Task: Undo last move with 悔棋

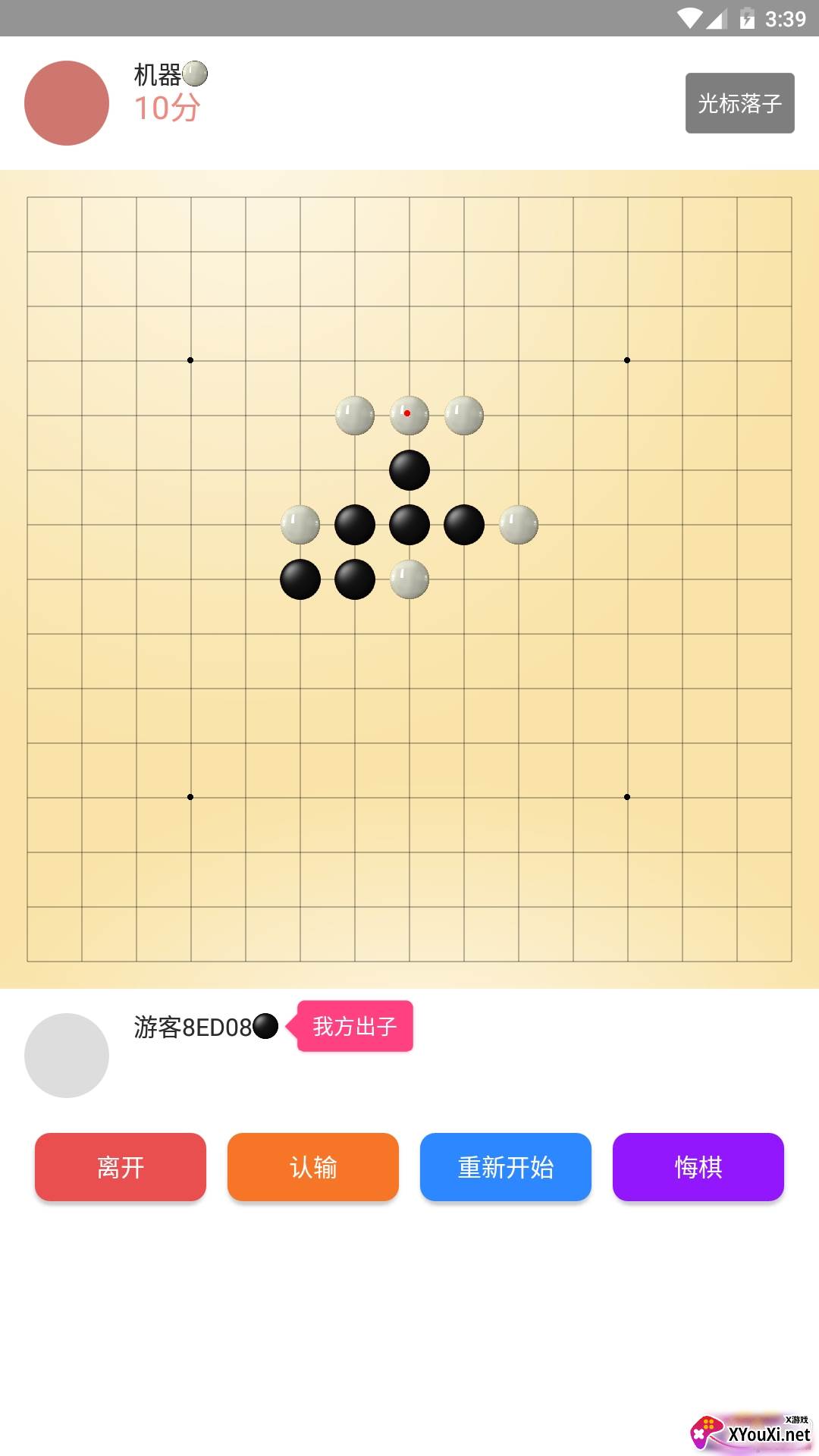Action: (698, 1167)
